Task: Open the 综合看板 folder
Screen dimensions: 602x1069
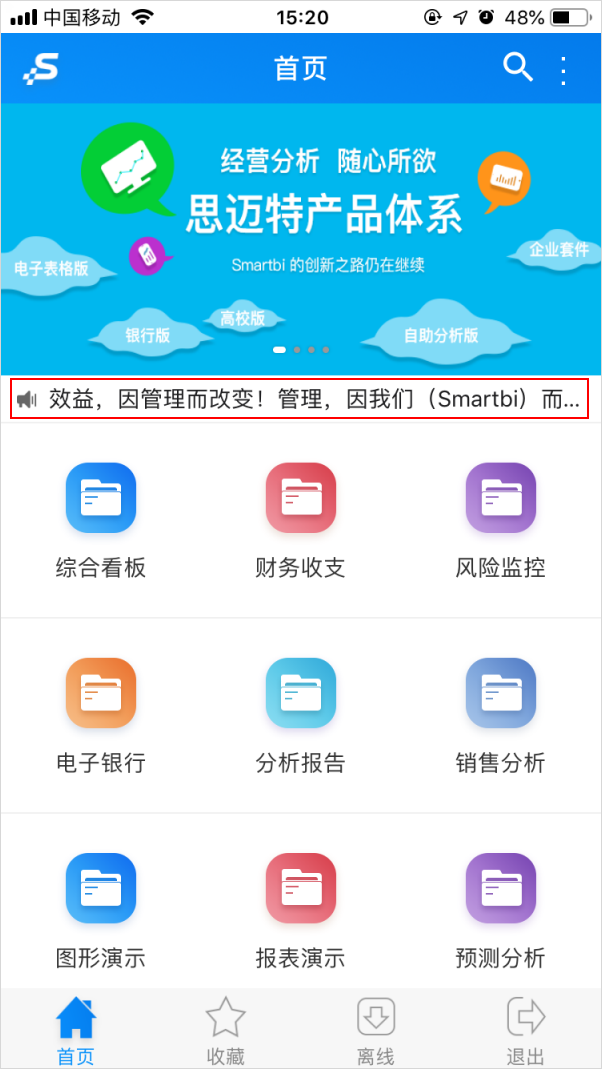Action: pos(101,520)
